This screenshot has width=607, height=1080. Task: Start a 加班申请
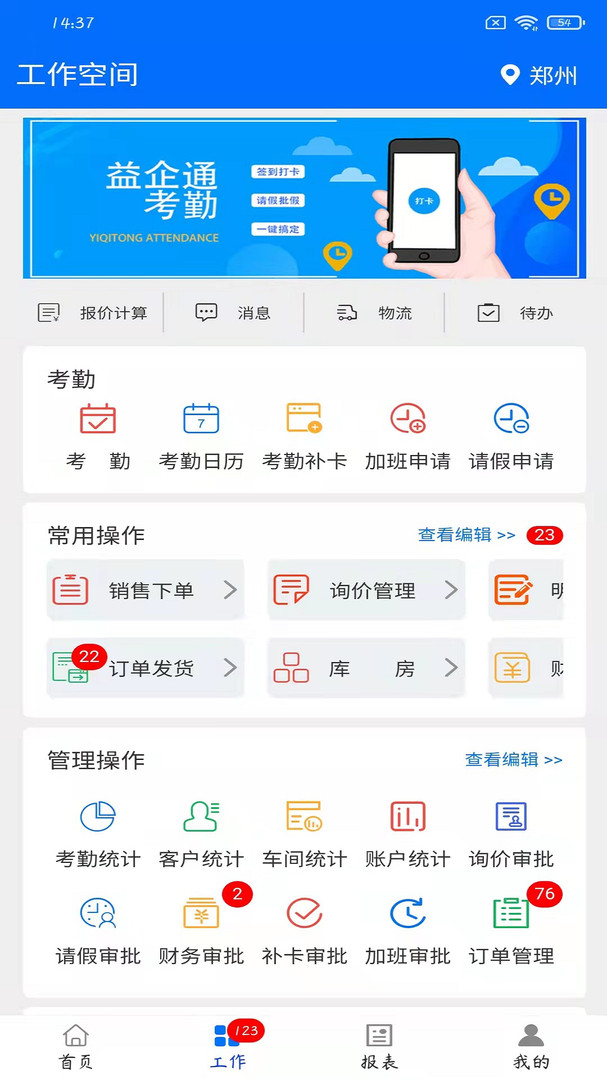tap(408, 437)
